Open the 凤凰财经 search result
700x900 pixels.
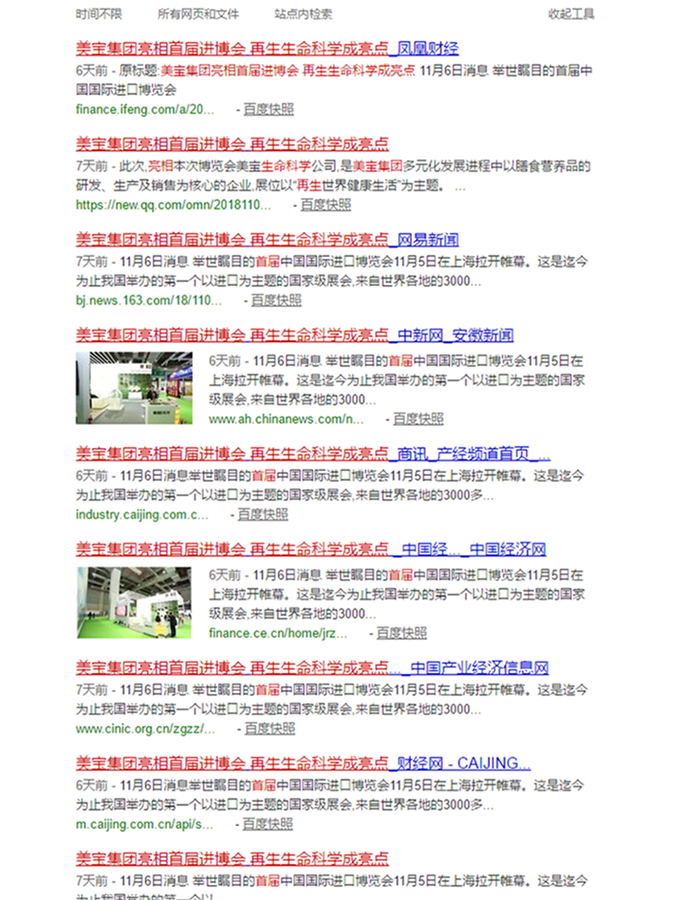click(267, 47)
